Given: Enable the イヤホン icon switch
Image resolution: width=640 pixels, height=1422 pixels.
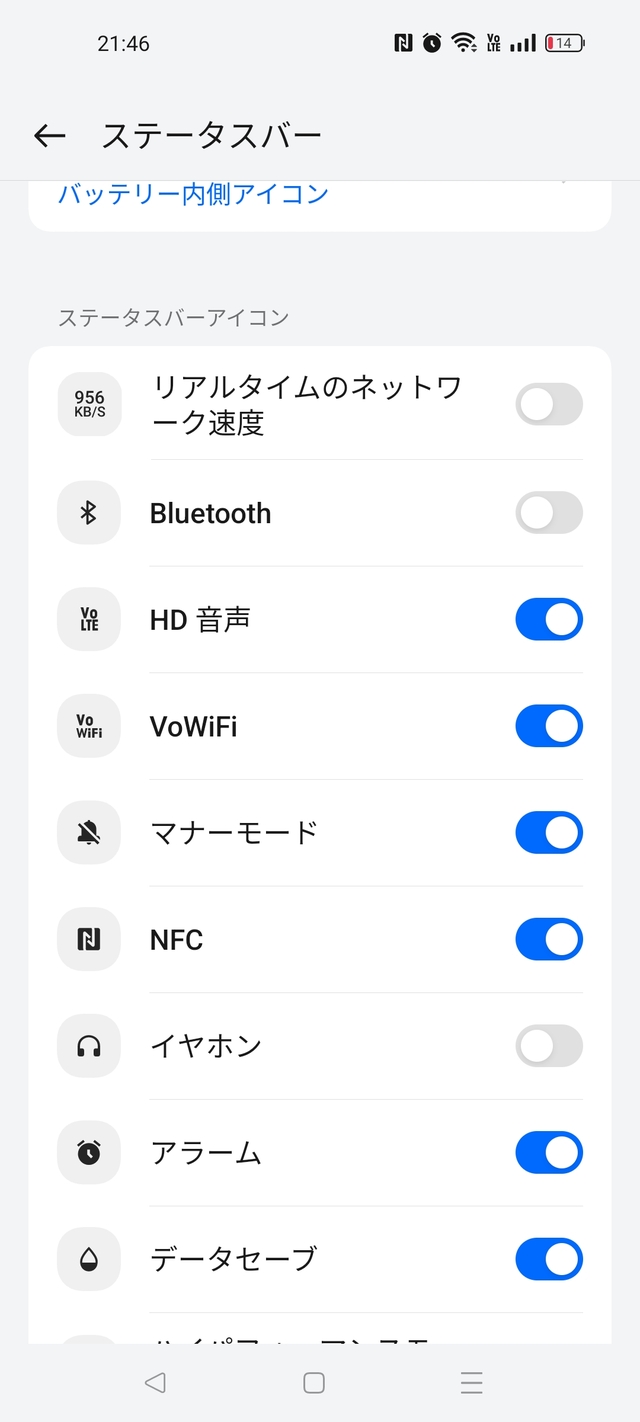Looking at the screenshot, I should 548,1046.
